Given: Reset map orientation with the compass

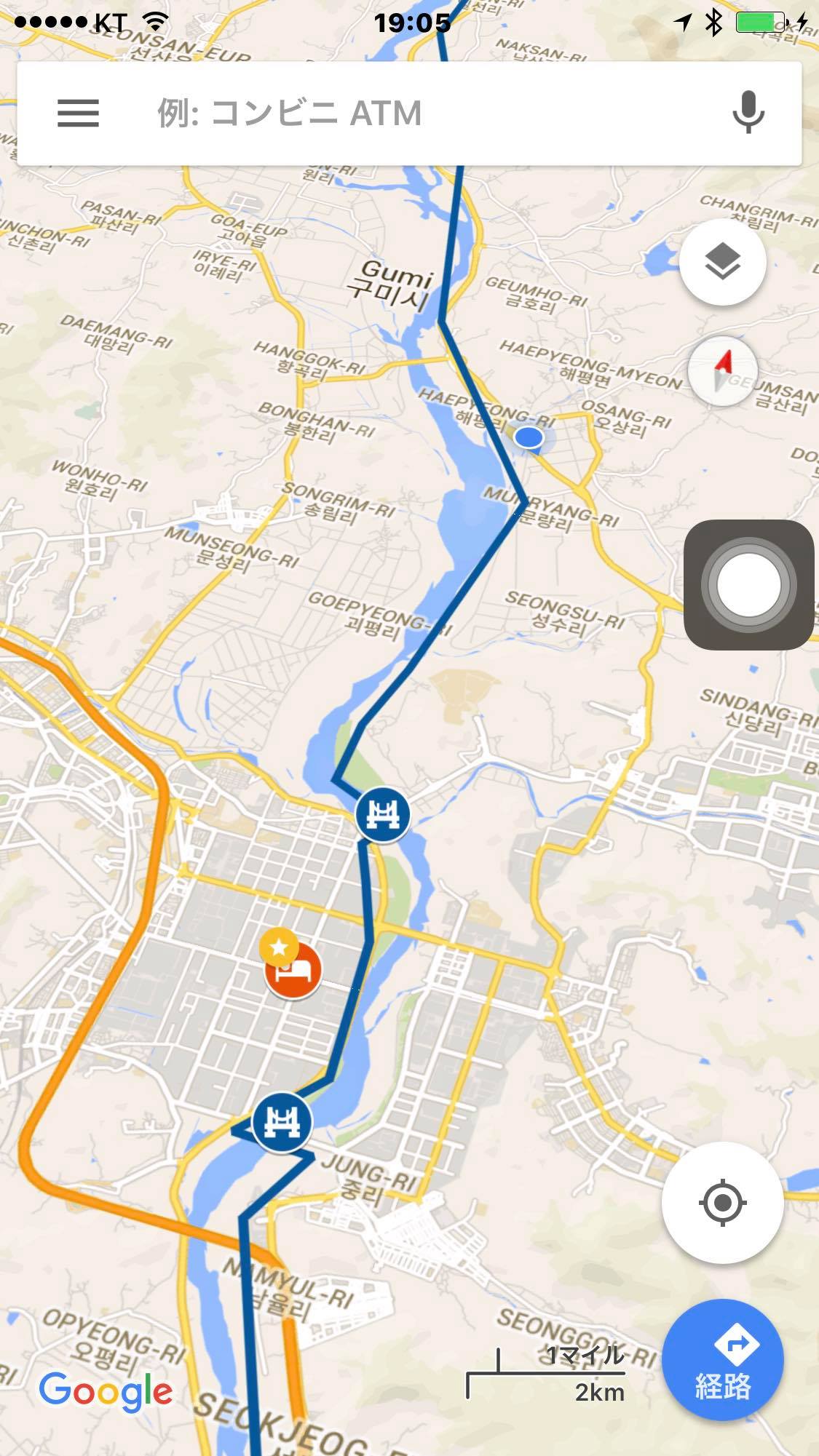Looking at the screenshot, I should pyautogui.click(x=722, y=370).
